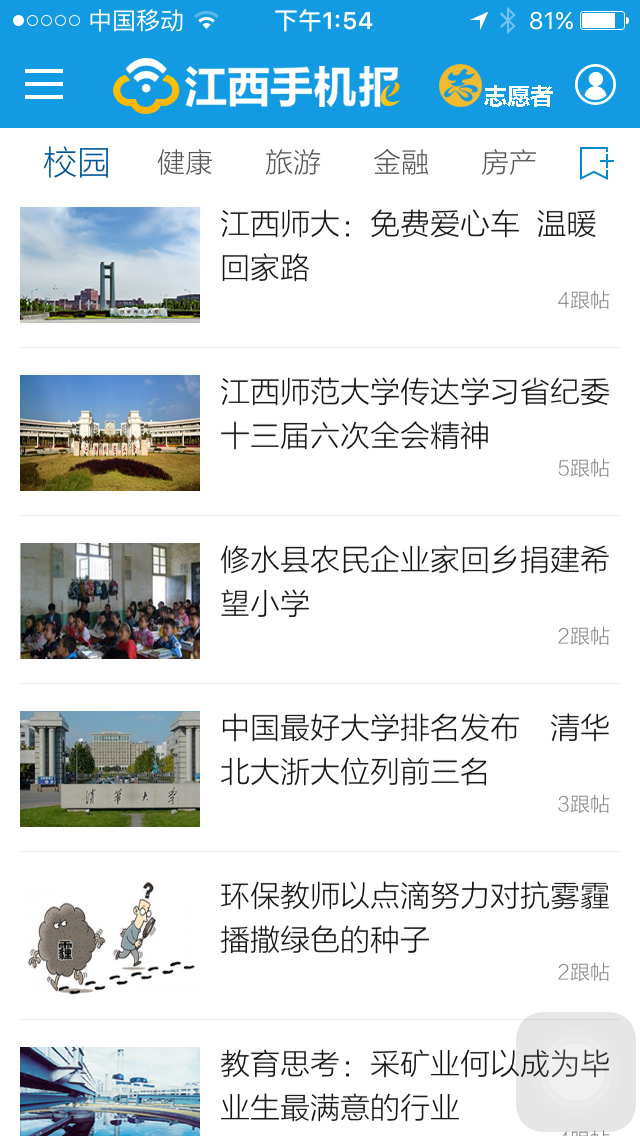This screenshot has height=1136, width=640.
Task: Go to the 金融 tab
Action: click(x=401, y=162)
